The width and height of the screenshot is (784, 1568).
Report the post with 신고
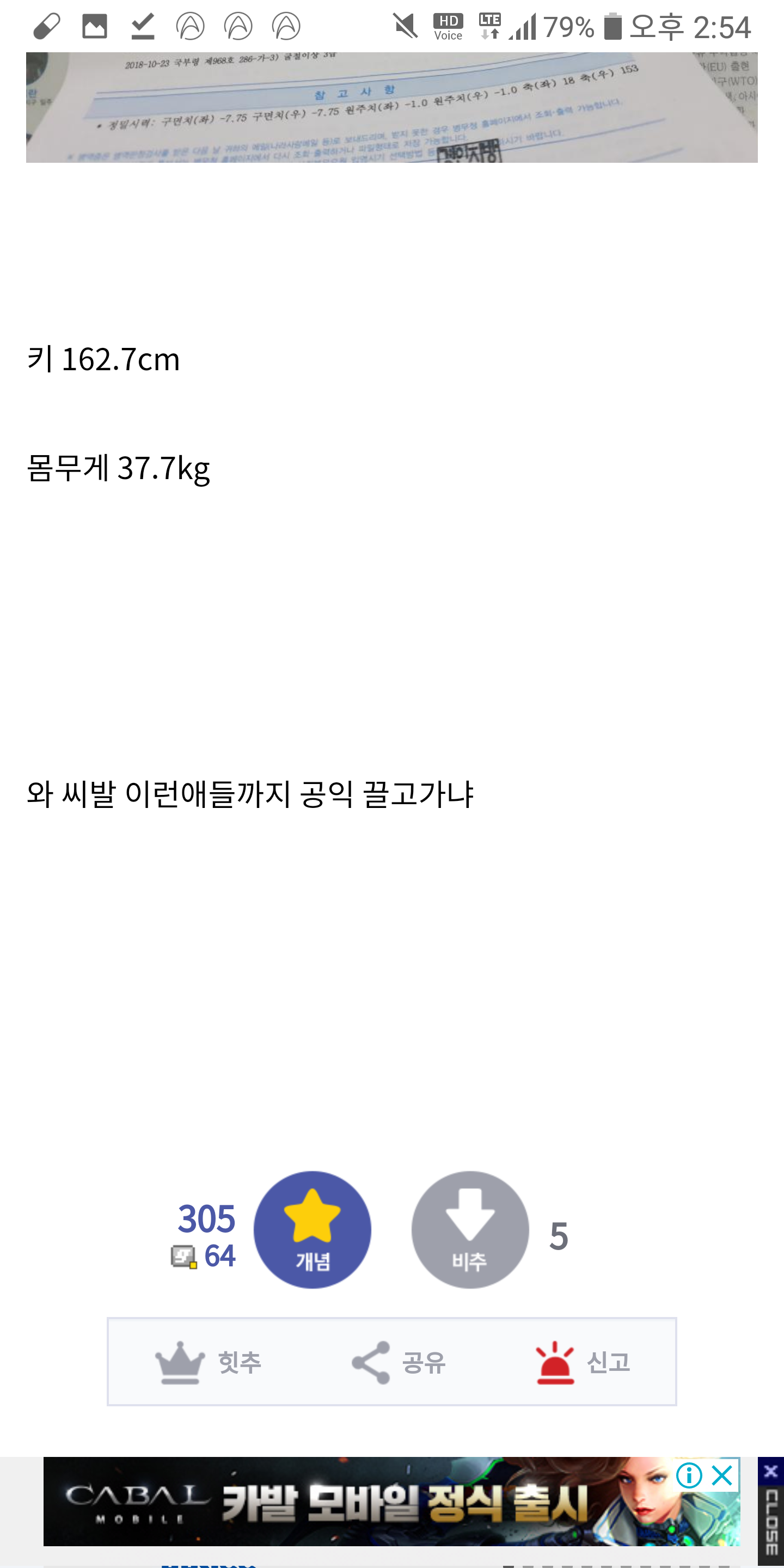(x=583, y=1362)
